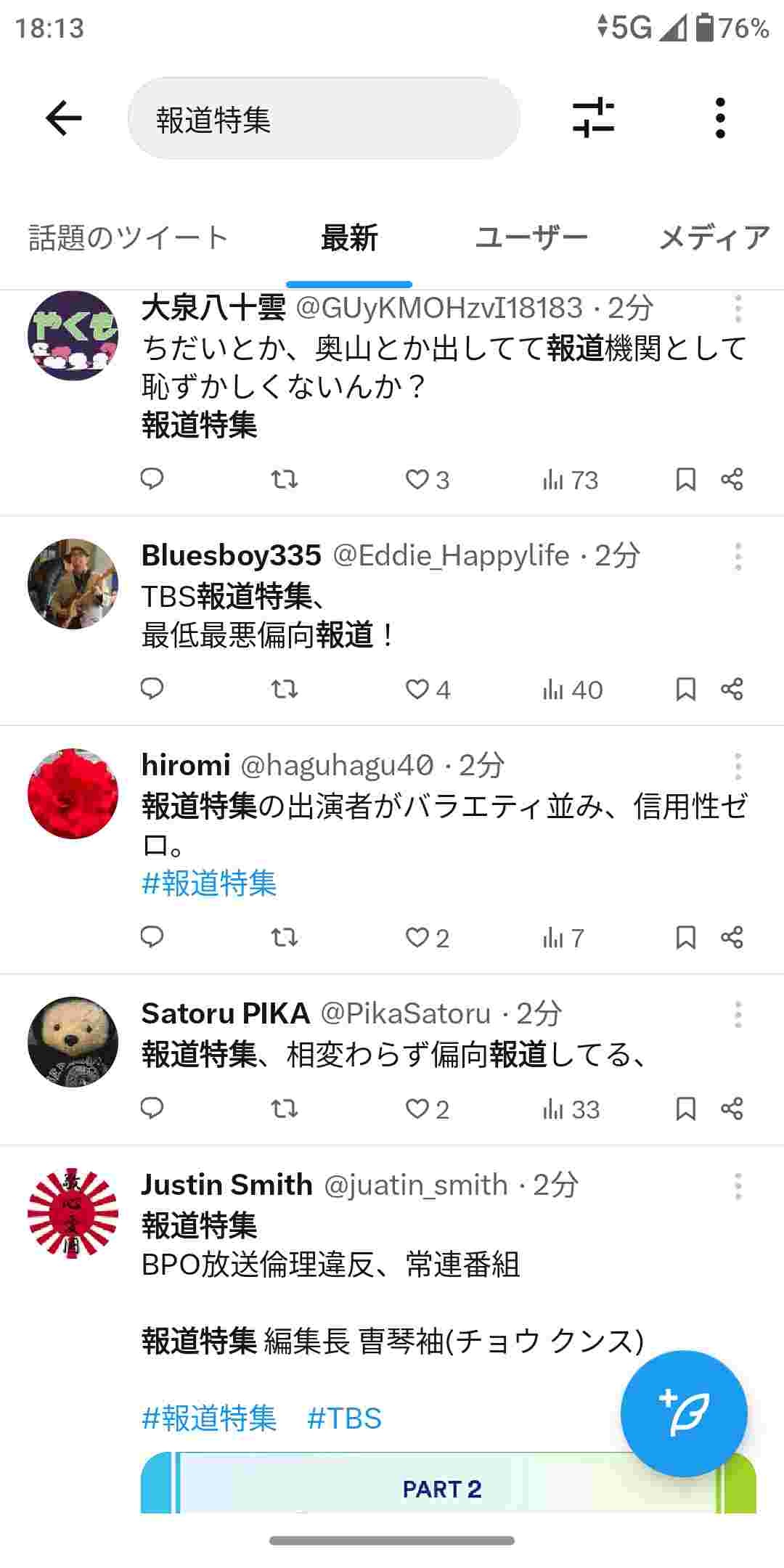Compose a new tweet with floating button
The height and width of the screenshot is (1568, 784).
tap(684, 1414)
